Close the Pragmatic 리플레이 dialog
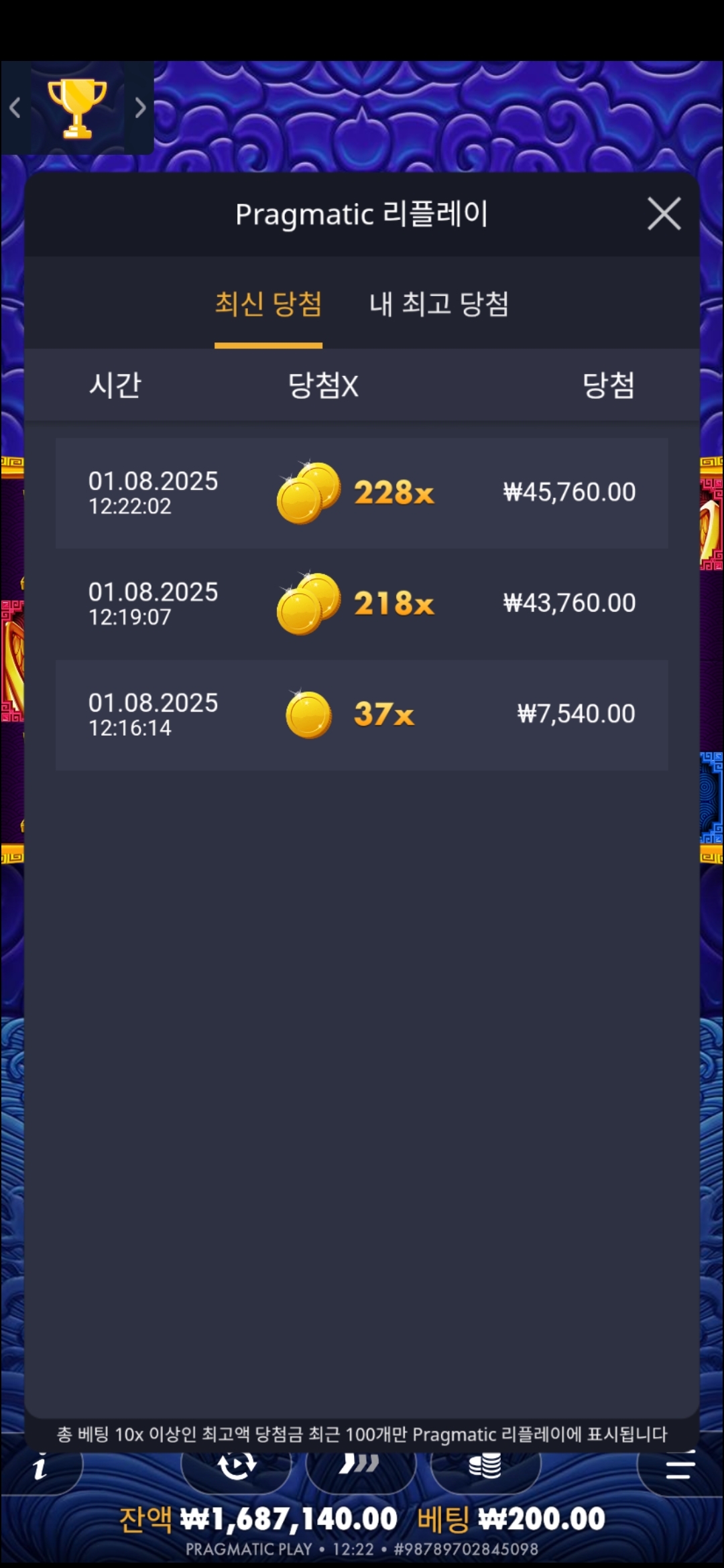The width and height of the screenshot is (724, 1568). 664,214
